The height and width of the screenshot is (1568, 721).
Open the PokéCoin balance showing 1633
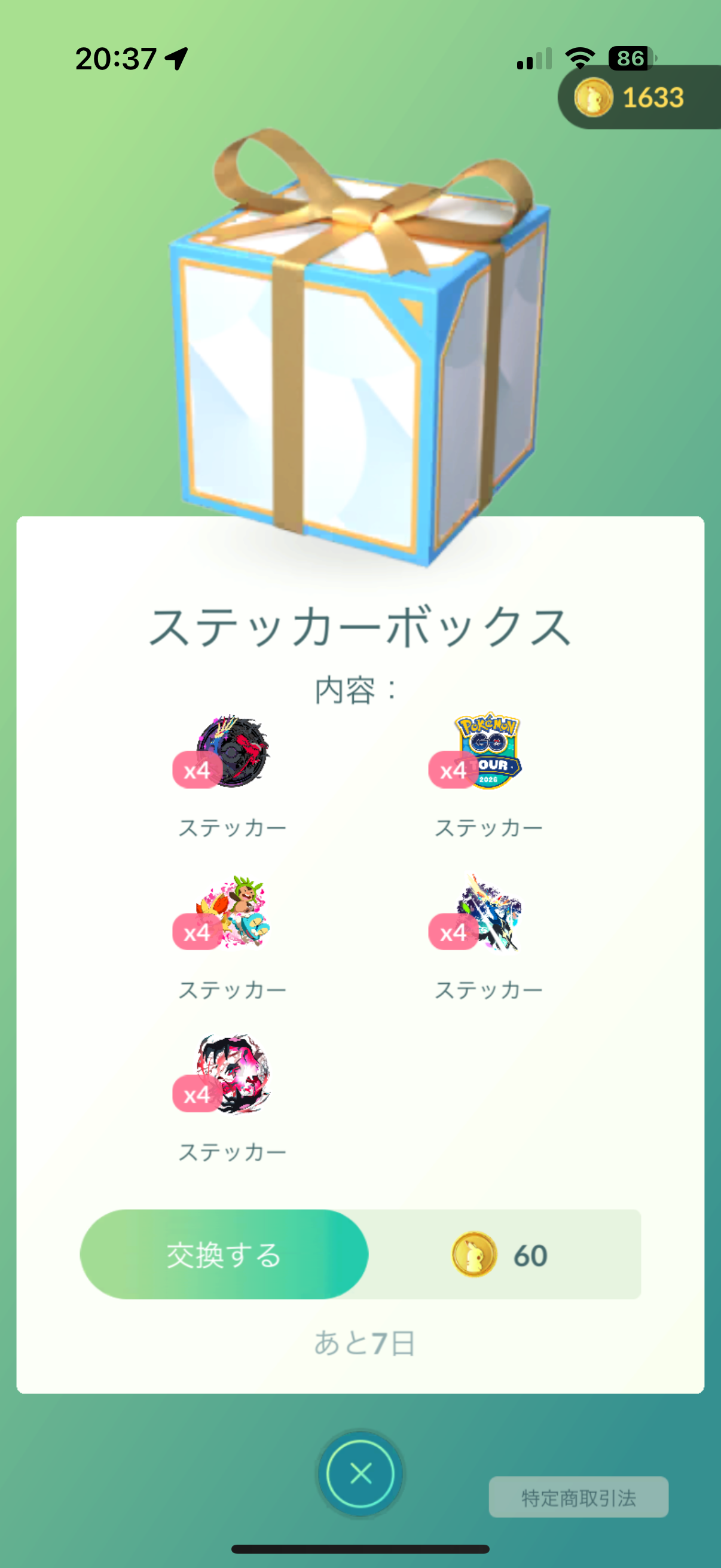pyautogui.click(x=639, y=97)
